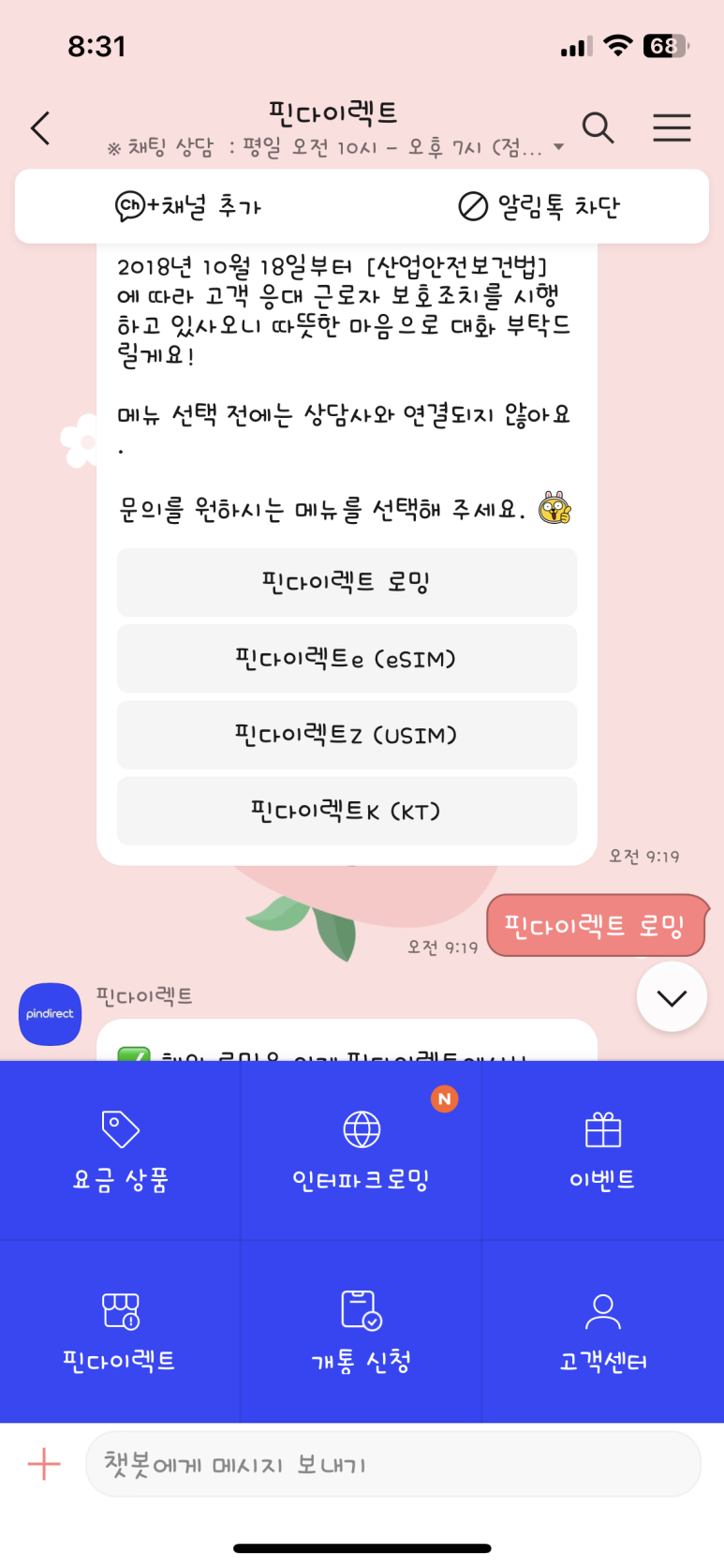Go back using the top-left arrow
Viewport: 724px width, 1568px height.
point(40,128)
